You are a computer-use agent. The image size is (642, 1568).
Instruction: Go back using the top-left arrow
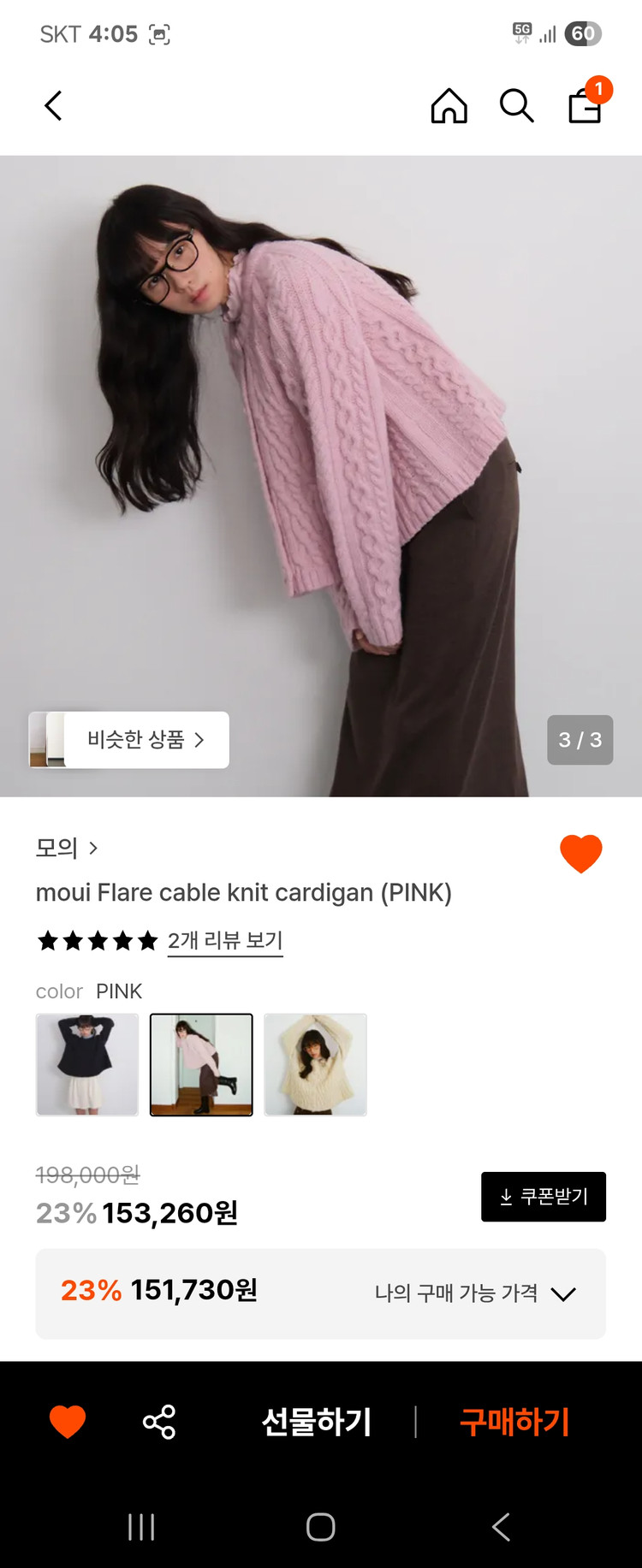pyautogui.click(x=52, y=106)
